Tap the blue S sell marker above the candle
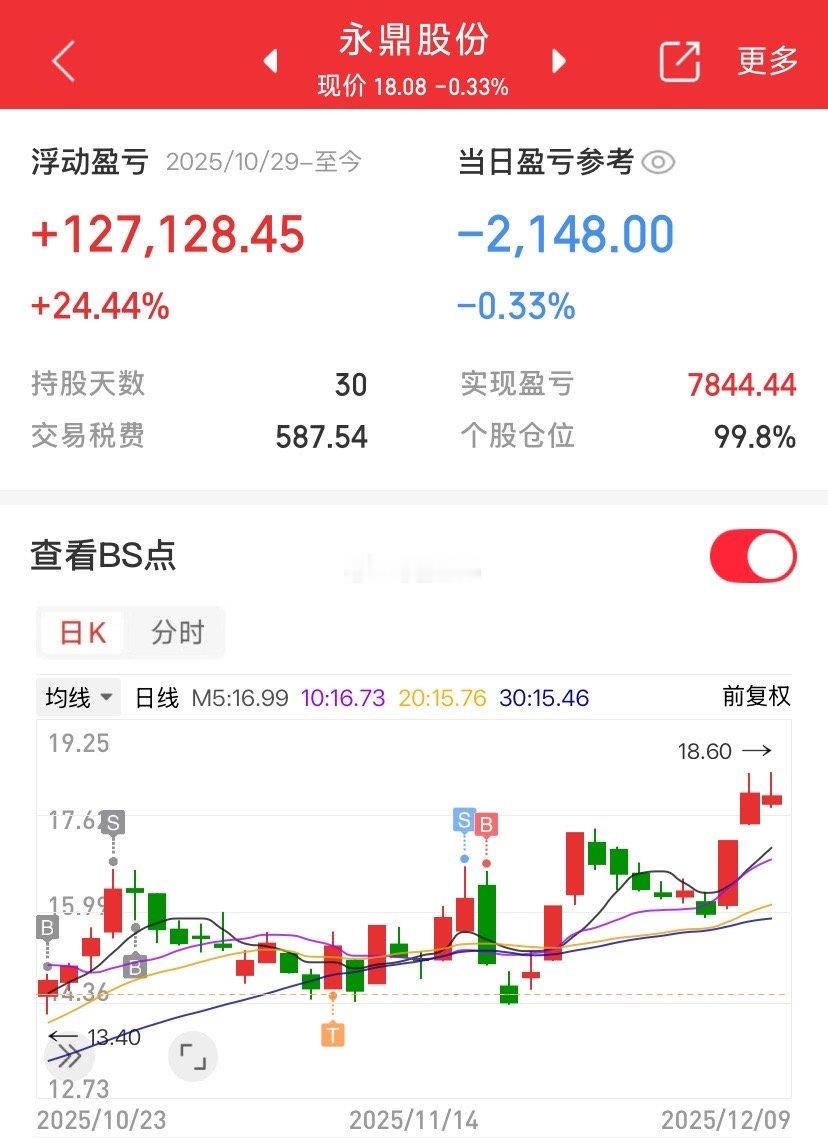828x1138 pixels. pyautogui.click(x=463, y=820)
